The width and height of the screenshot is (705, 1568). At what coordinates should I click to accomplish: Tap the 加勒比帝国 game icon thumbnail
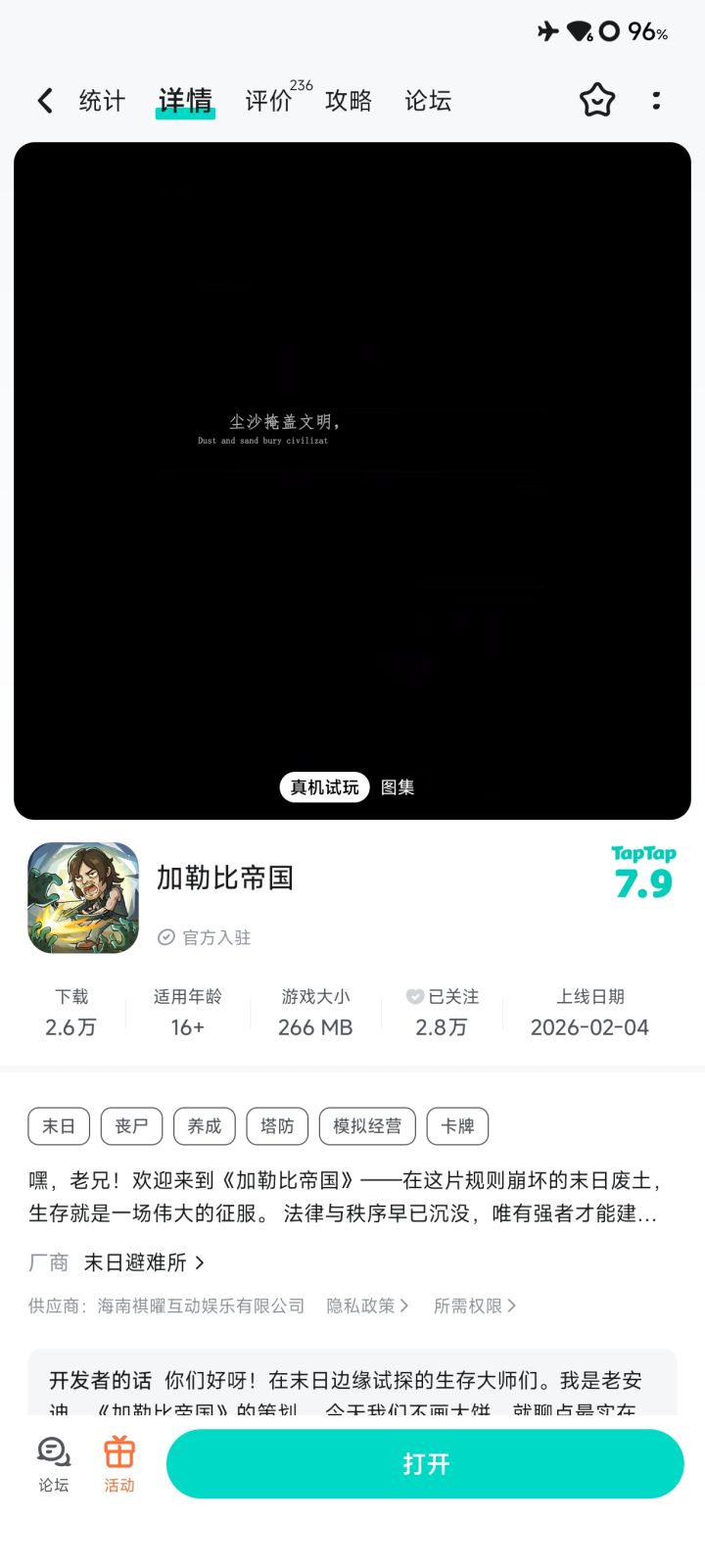(x=82, y=897)
